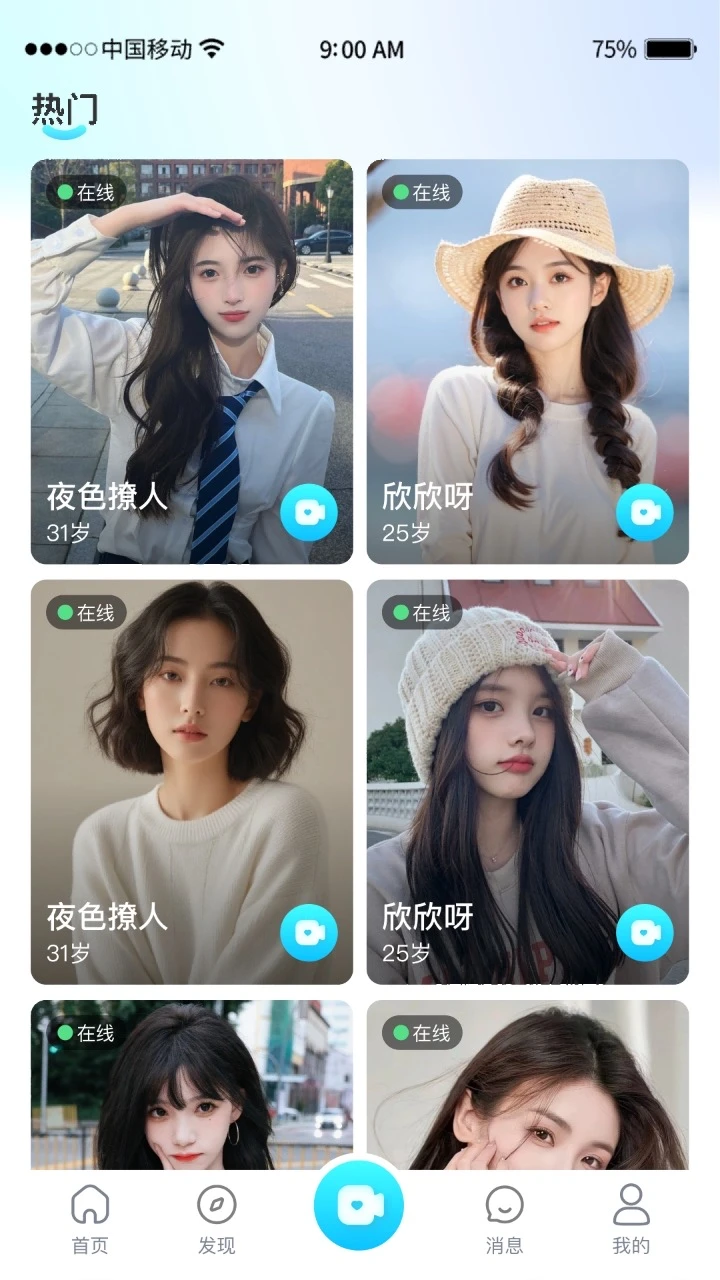This screenshot has height=1280, width=720.
Task: Open the 发现 tab
Action: [216, 1218]
